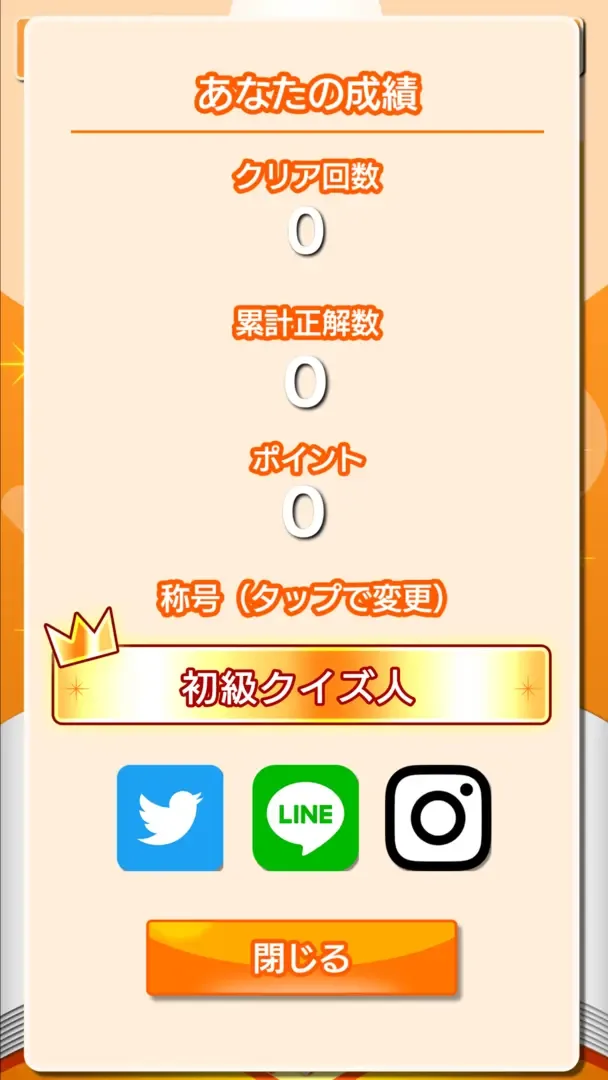Share your results on Twitter

click(x=170, y=818)
